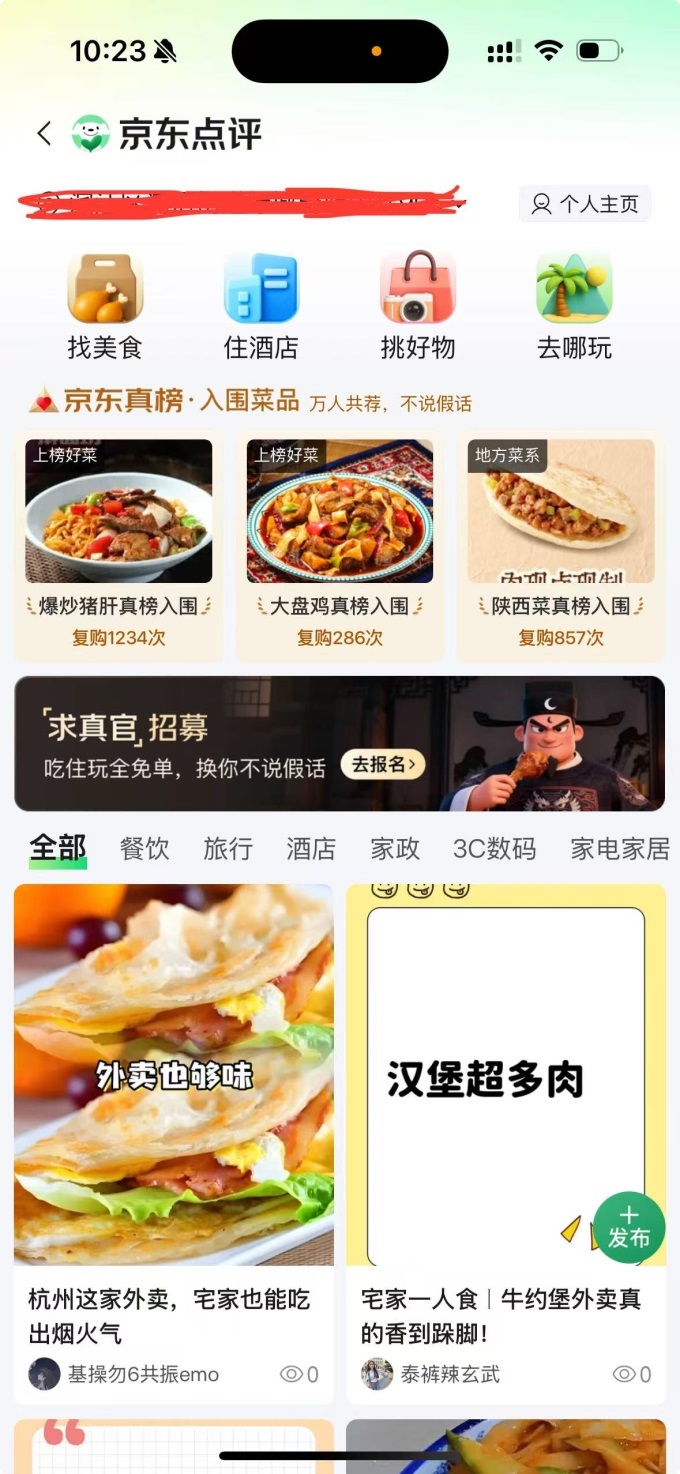Switch to the 3C数码 tab

coord(494,849)
